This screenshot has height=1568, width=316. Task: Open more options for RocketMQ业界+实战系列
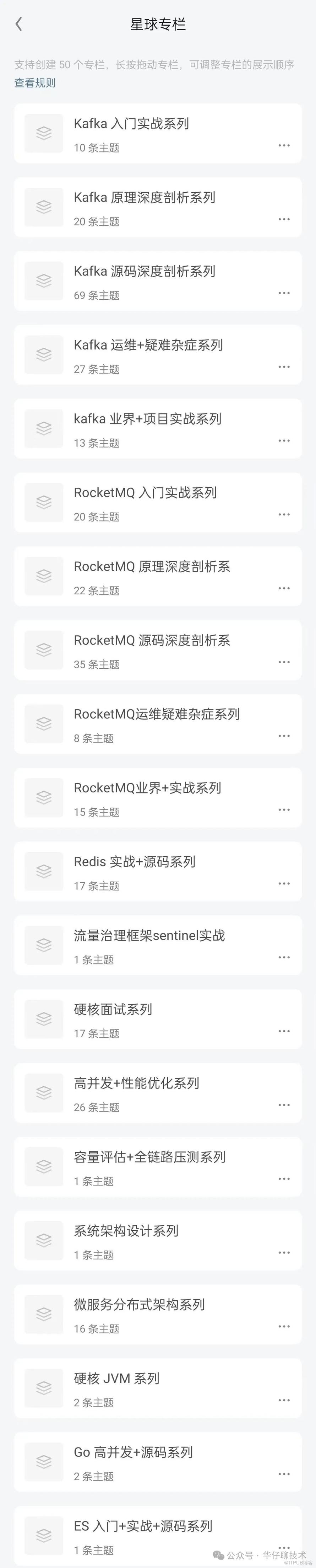(284, 809)
